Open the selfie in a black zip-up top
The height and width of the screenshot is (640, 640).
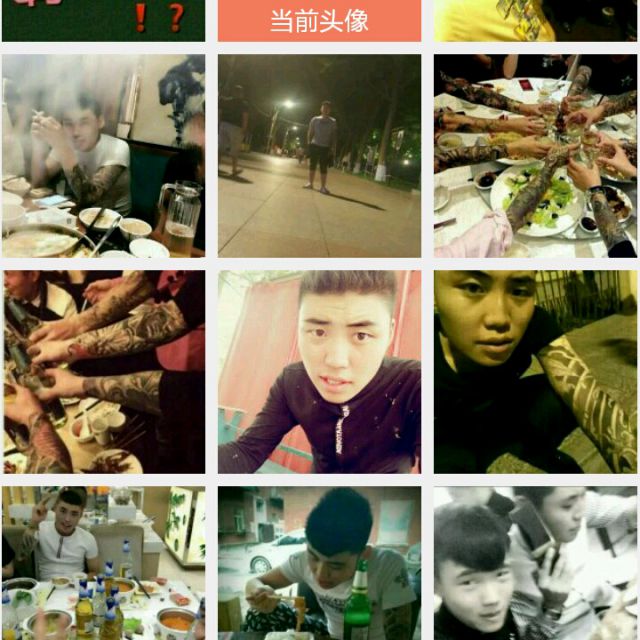point(319,372)
